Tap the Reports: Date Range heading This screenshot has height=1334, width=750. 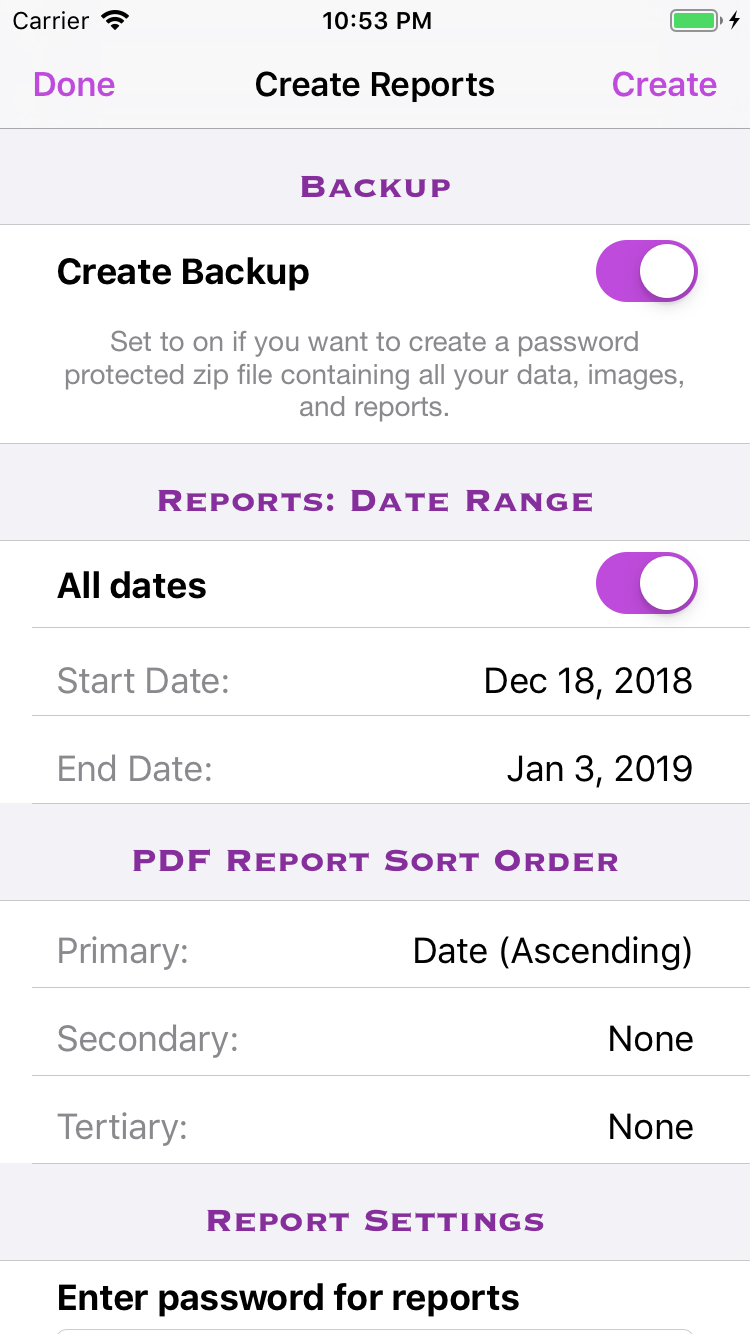pyautogui.click(x=375, y=500)
